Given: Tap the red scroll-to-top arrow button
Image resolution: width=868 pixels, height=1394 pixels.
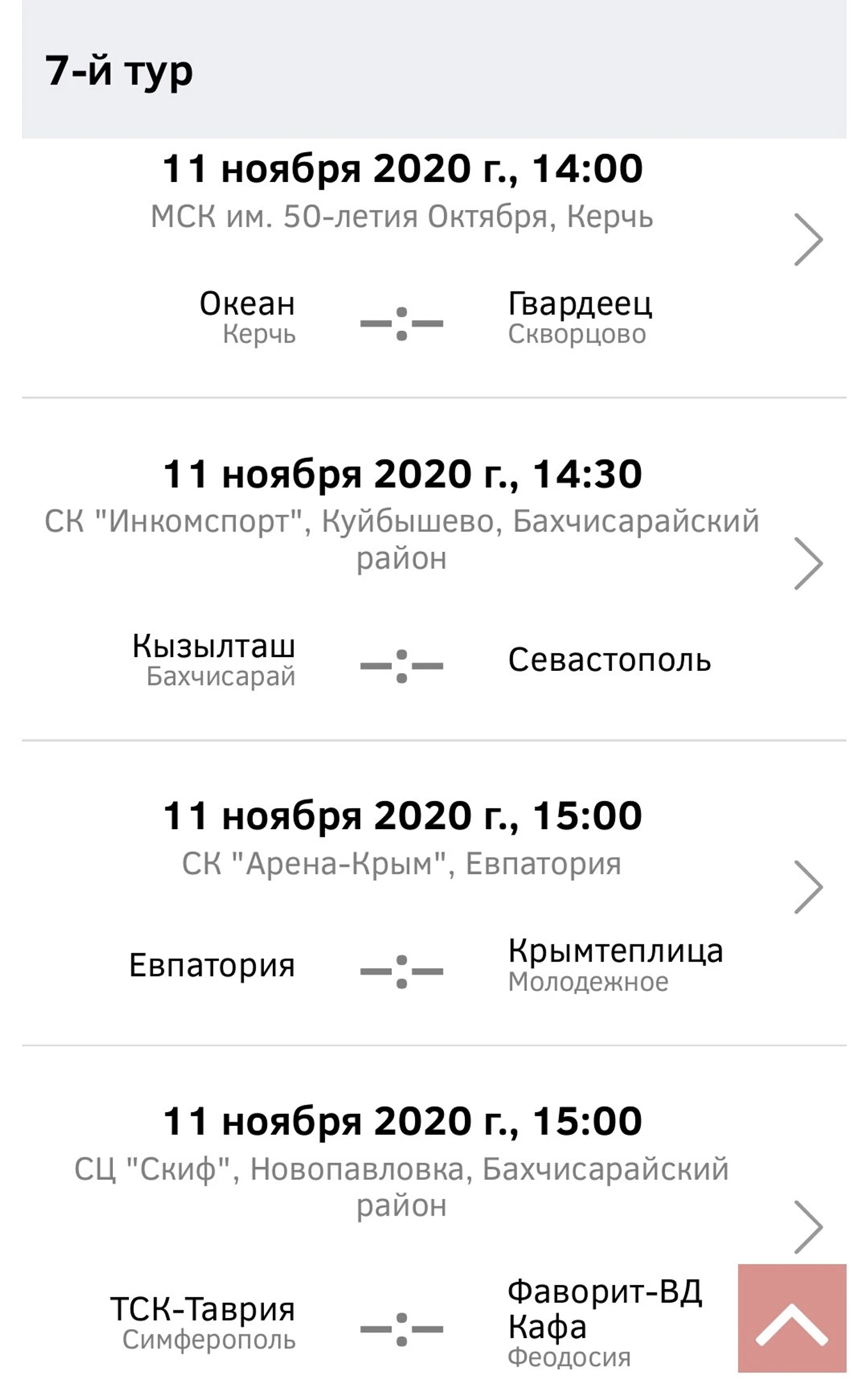Looking at the screenshot, I should pyautogui.click(x=791, y=1325).
